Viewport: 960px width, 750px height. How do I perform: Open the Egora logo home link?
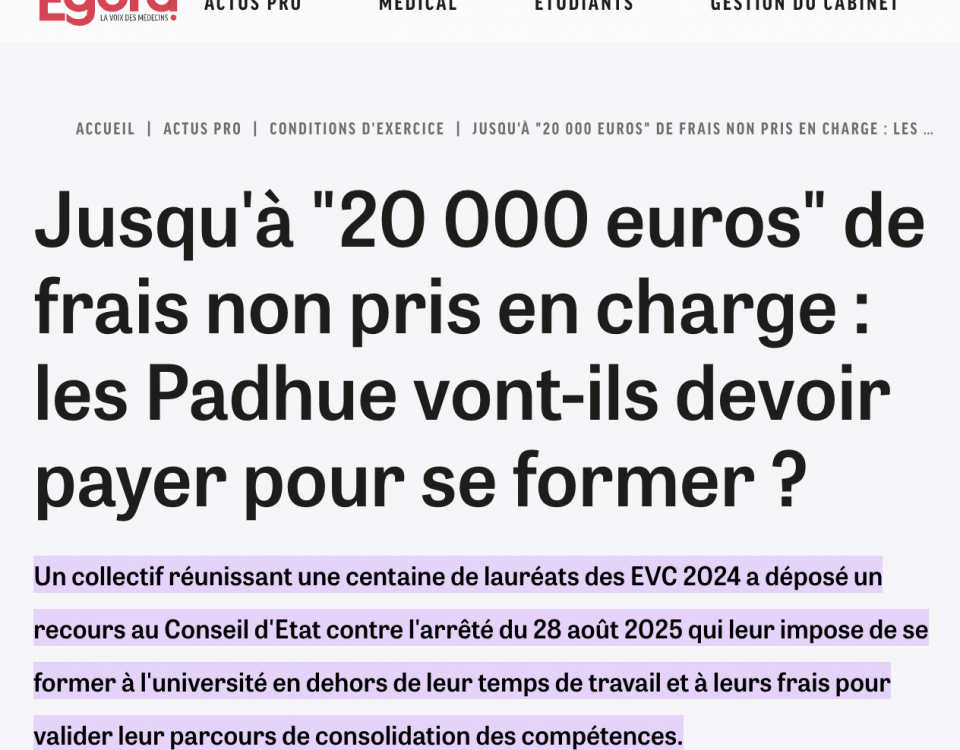(x=108, y=10)
